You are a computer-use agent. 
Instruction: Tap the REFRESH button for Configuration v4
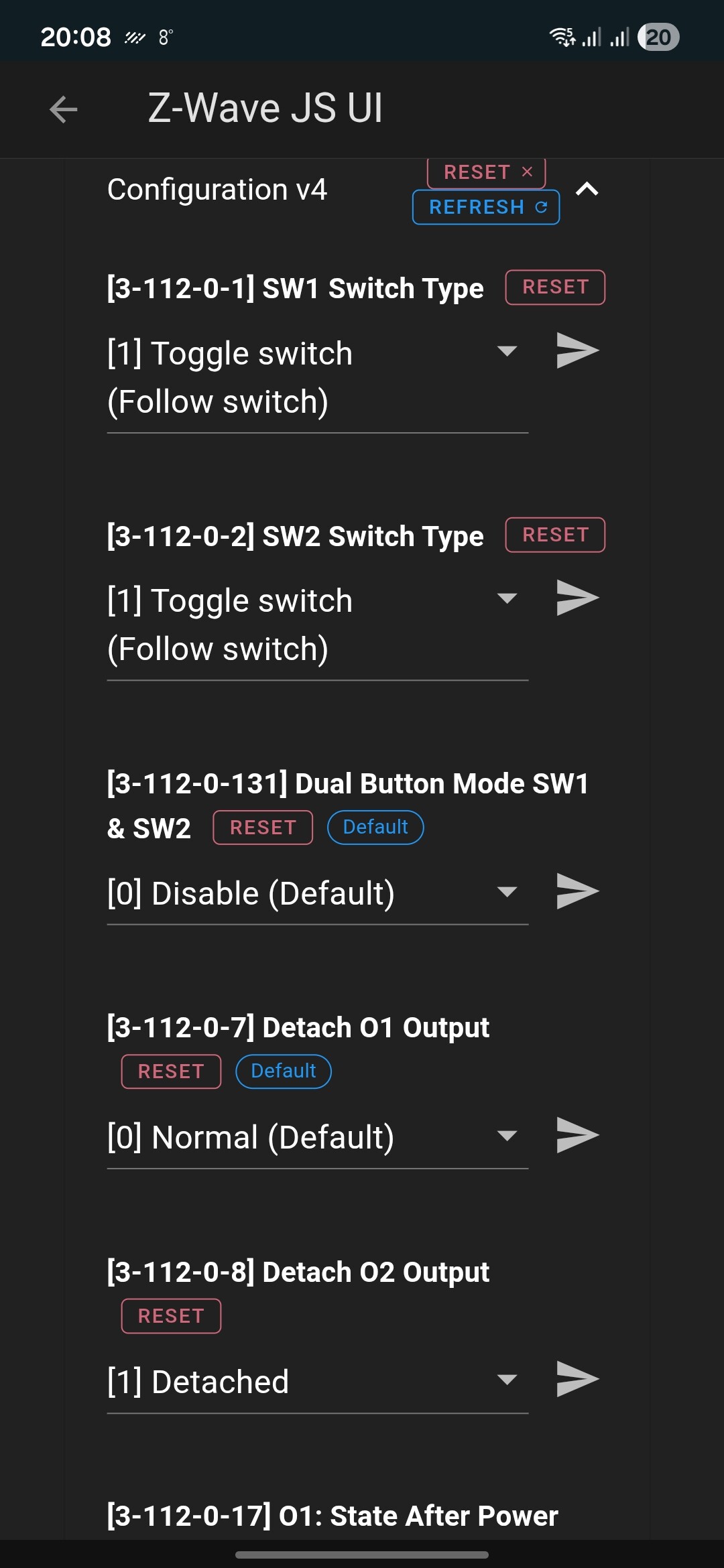coord(486,207)
